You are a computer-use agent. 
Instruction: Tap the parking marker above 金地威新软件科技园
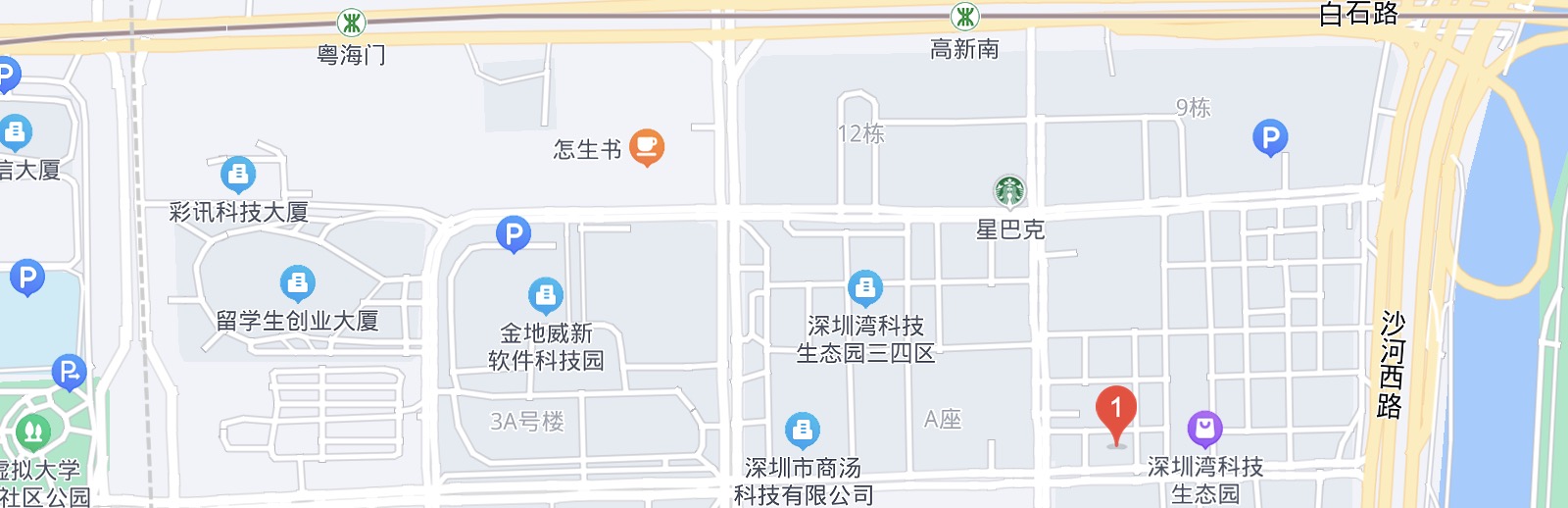tap(513, 233)
